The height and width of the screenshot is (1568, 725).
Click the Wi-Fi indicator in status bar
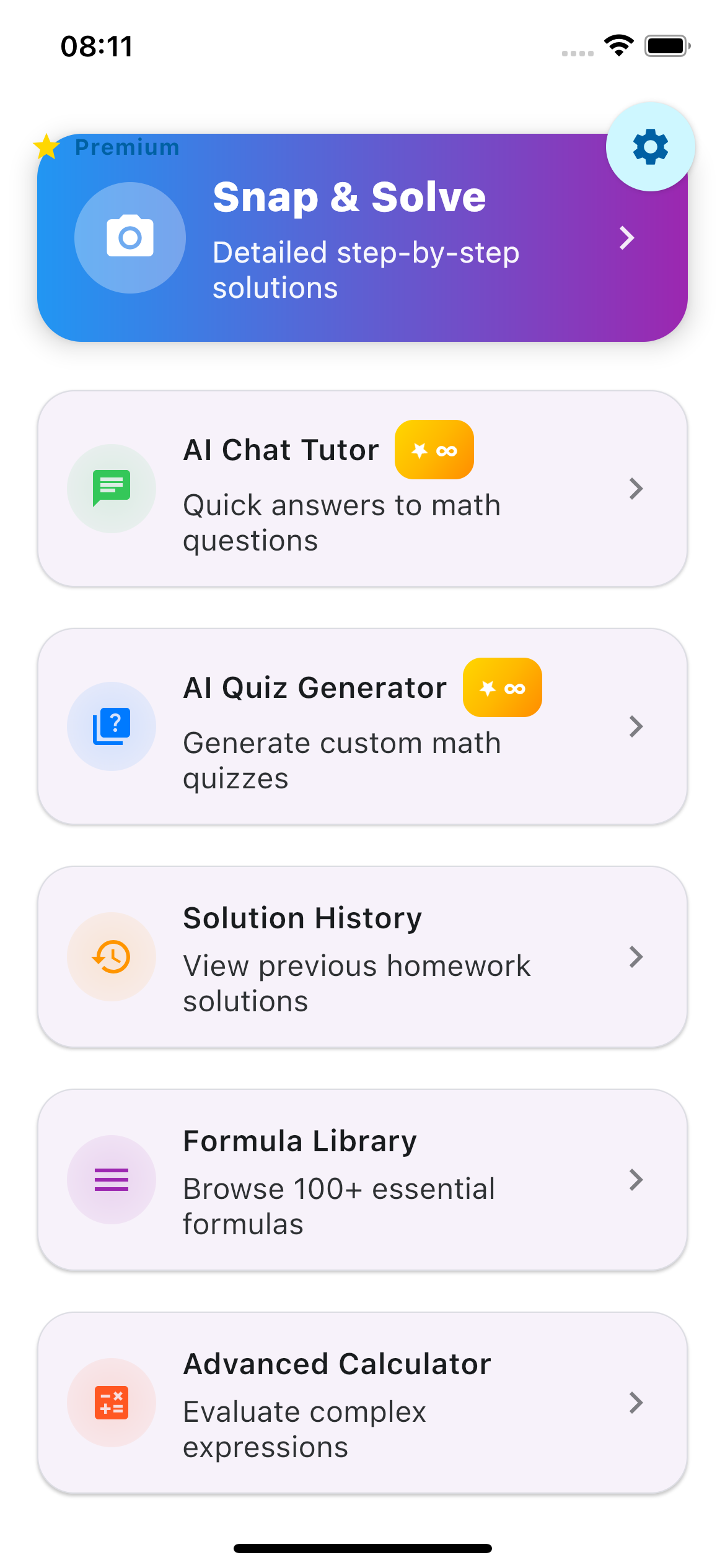coord(617,46)
